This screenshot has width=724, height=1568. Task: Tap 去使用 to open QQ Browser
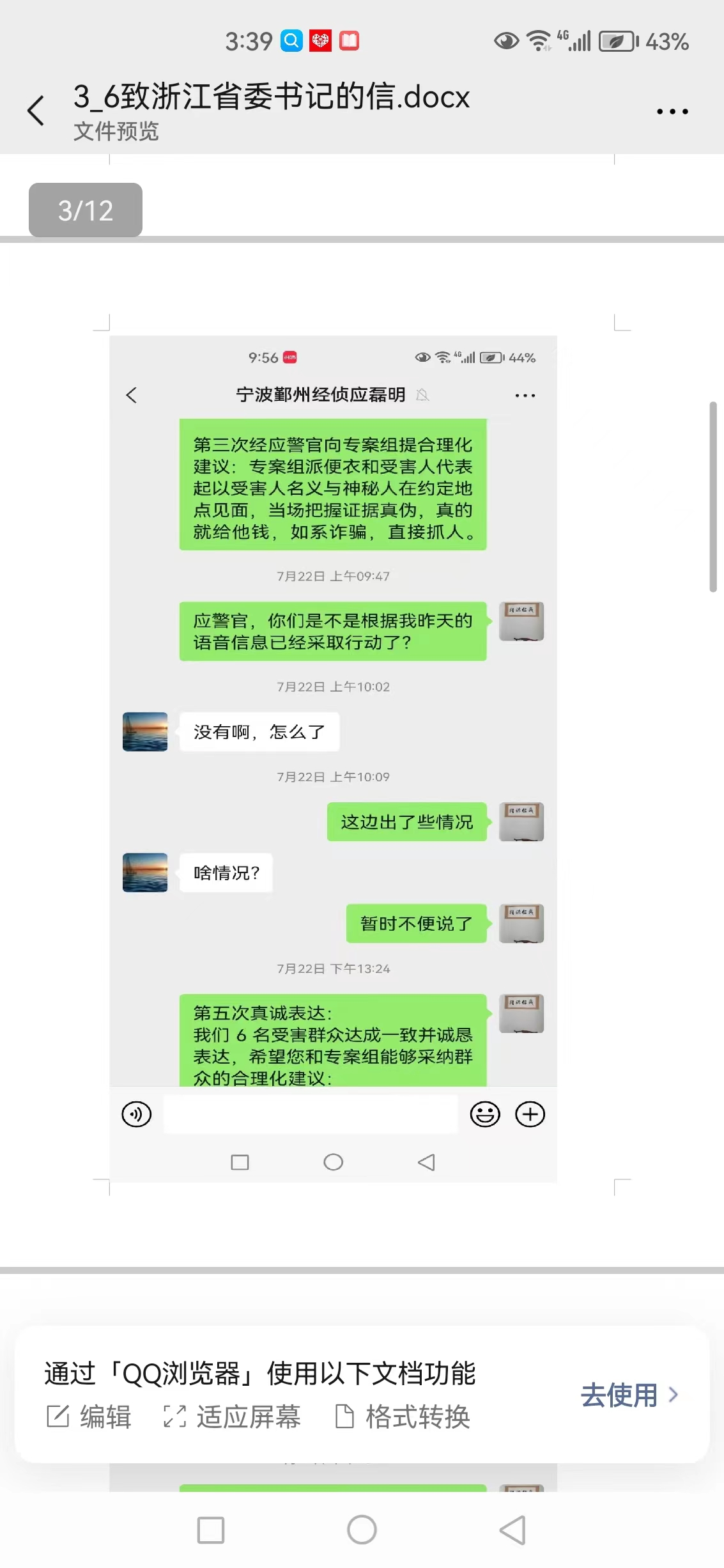[x=629, y=1395]
